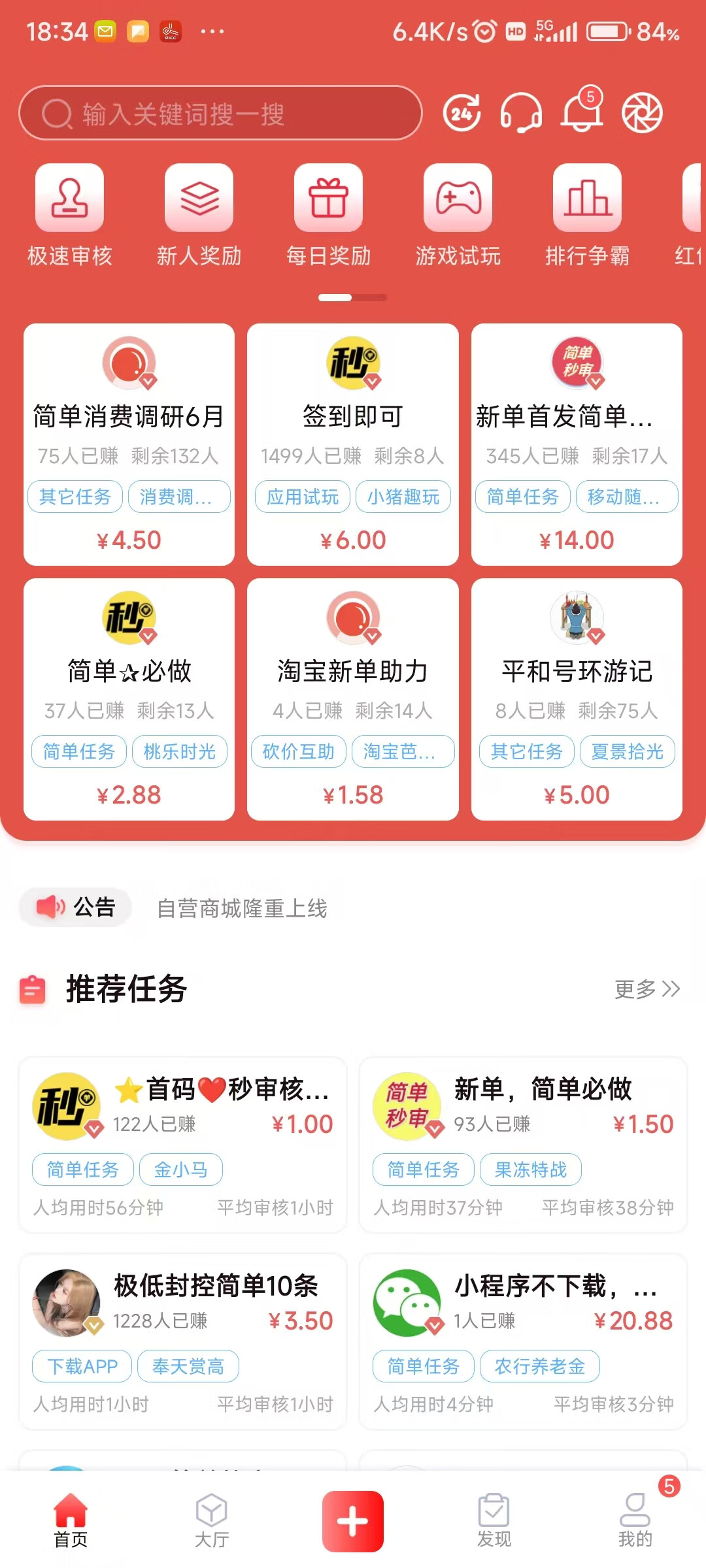Select the 平和号环游记 task card
The width and height of the screenshot is (706, 1568).
577,699
